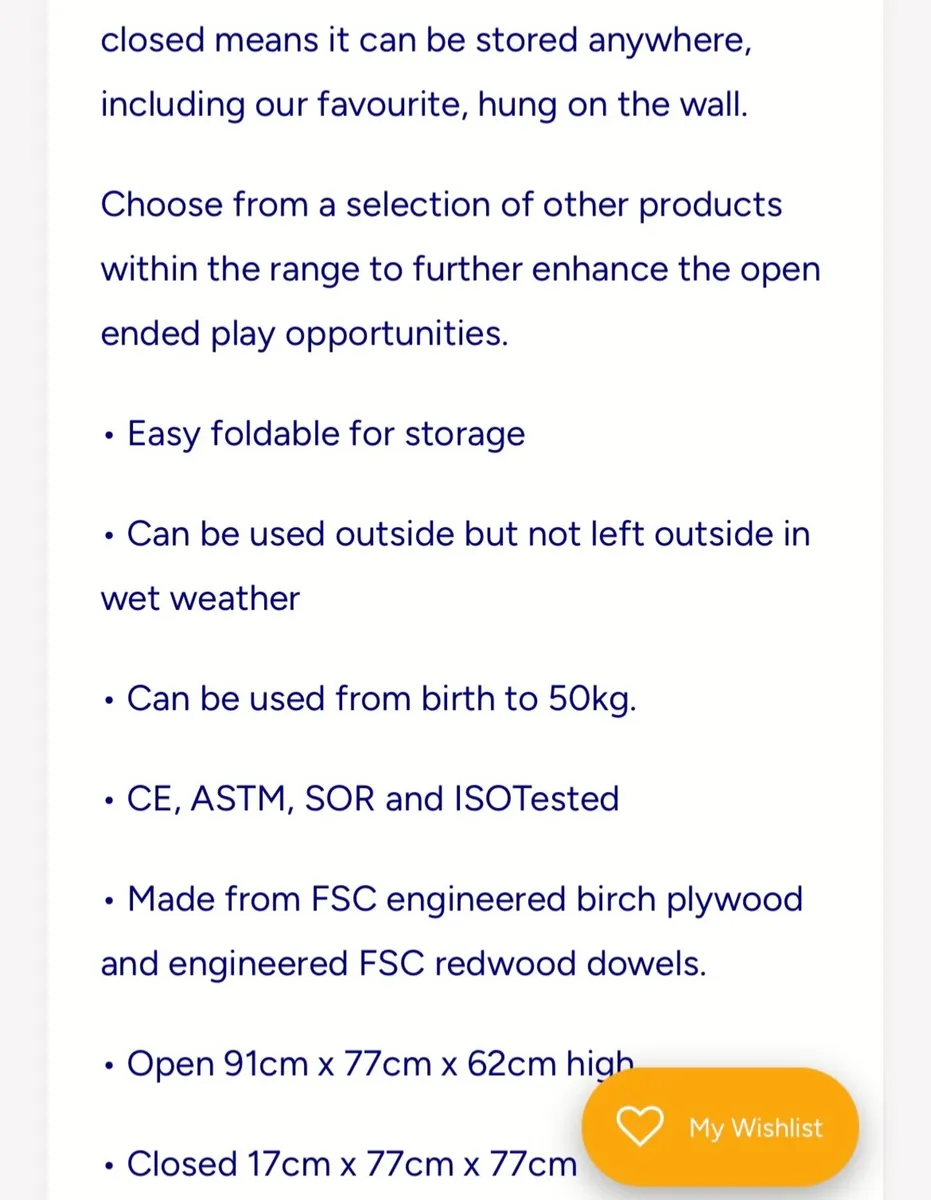Click the line 'Can be used from birth to 50kg'
931x1200 pixels.
[x=380, y=699]
